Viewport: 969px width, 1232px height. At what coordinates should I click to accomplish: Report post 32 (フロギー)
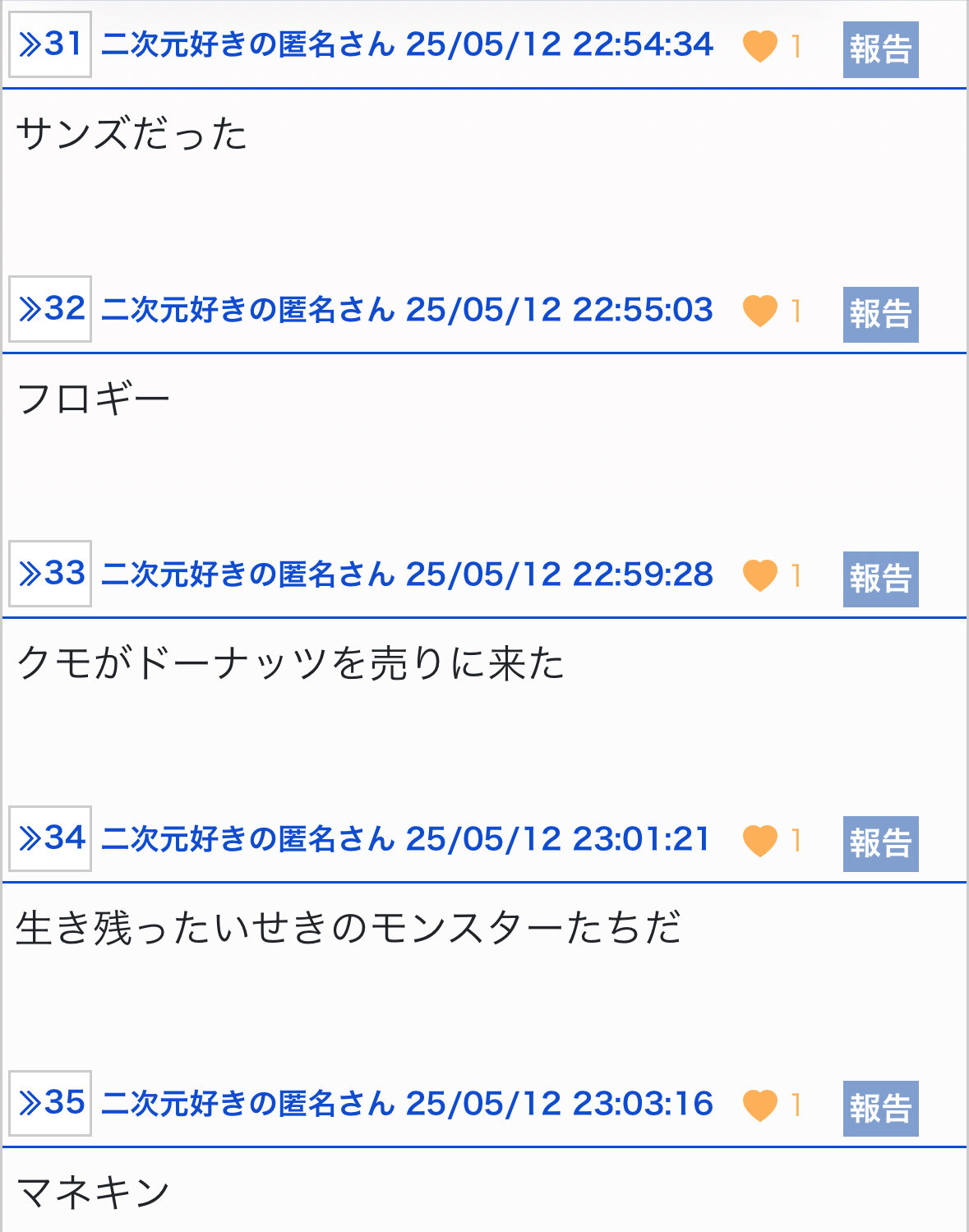click(x=880, y=314)
